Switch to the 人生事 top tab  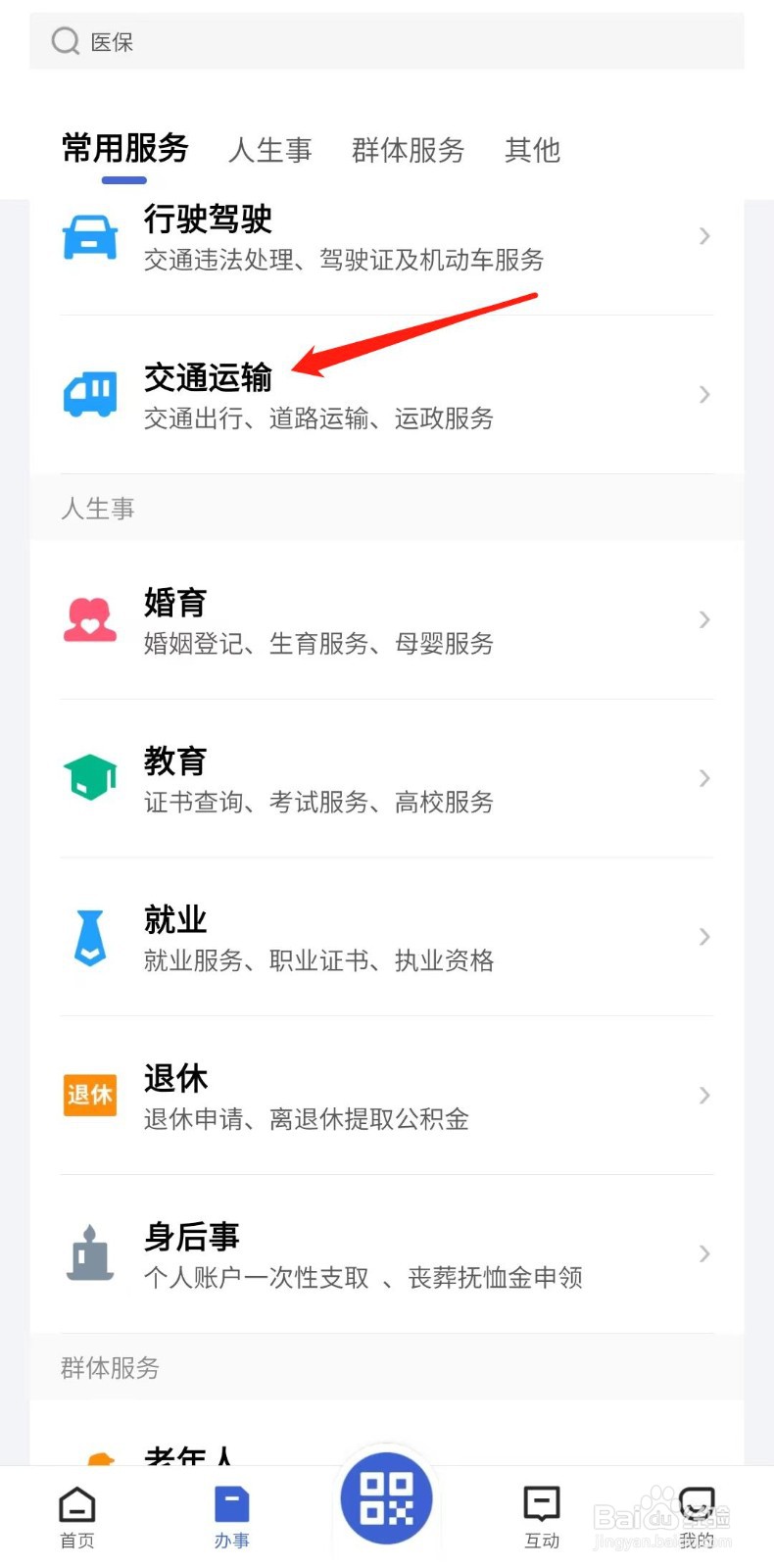click(269, 150)
